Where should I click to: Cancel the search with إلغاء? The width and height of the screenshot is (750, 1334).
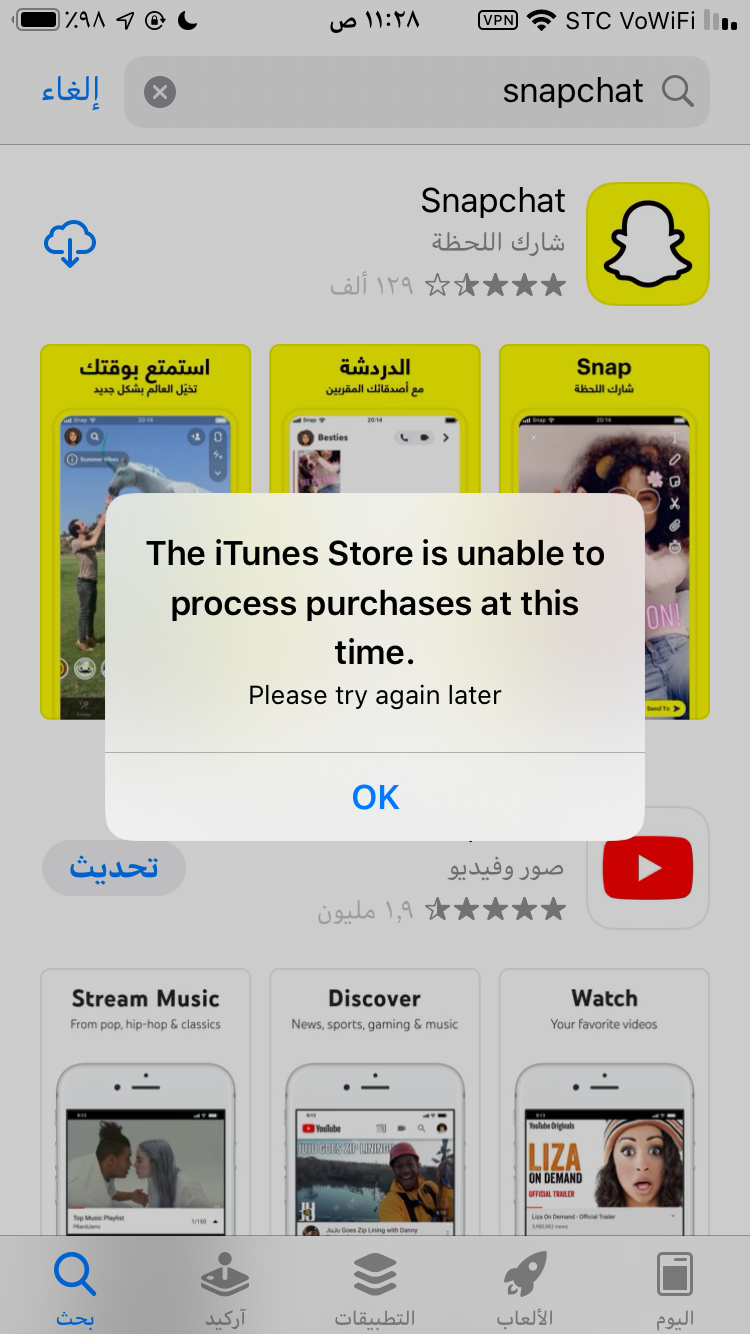coord(70,91)
